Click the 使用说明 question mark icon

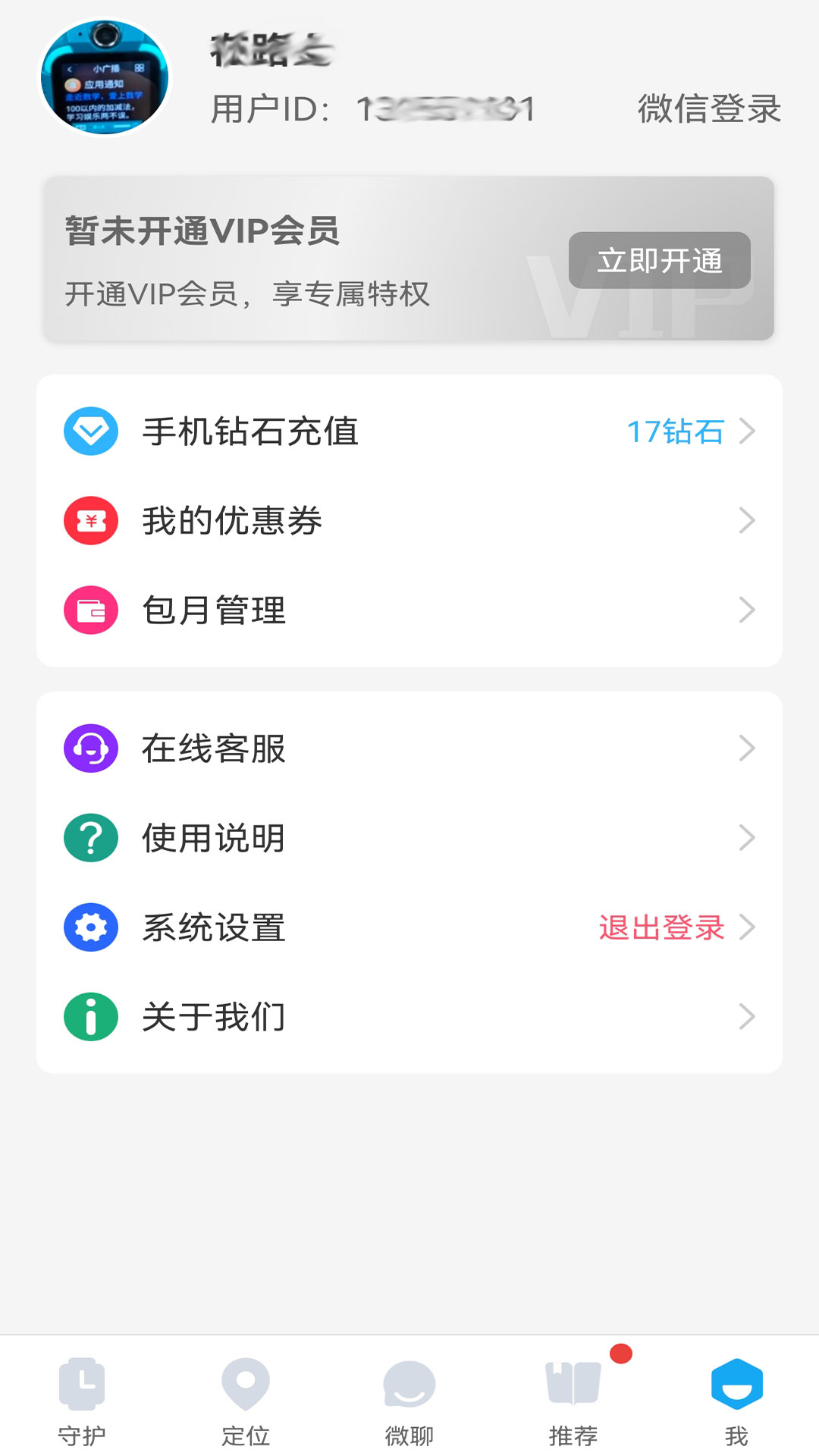pyautogui.click(x=89, y=838)
